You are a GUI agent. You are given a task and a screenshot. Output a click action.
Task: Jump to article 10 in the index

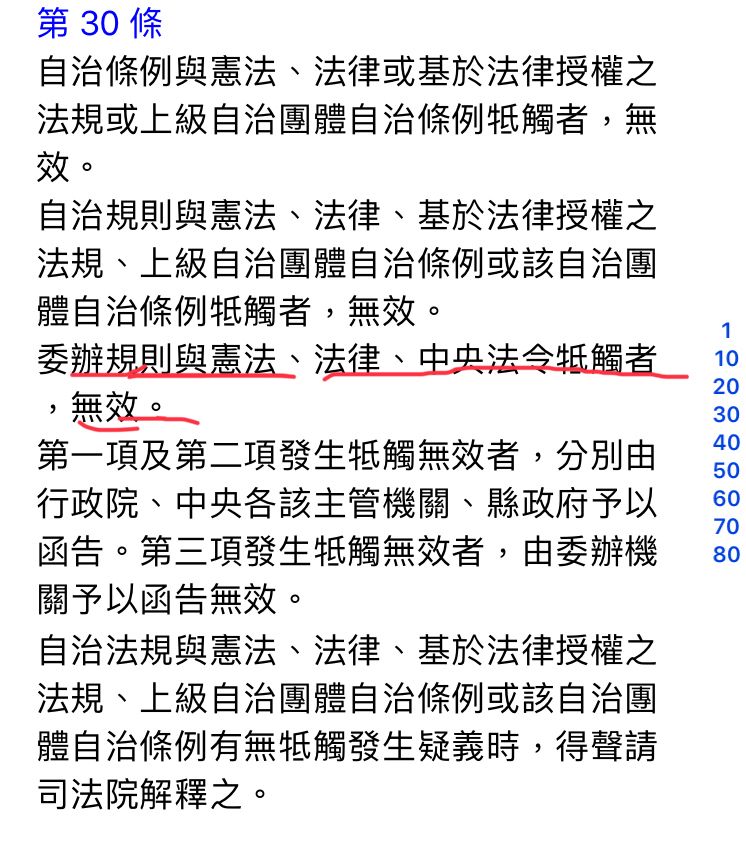point(726,359)
